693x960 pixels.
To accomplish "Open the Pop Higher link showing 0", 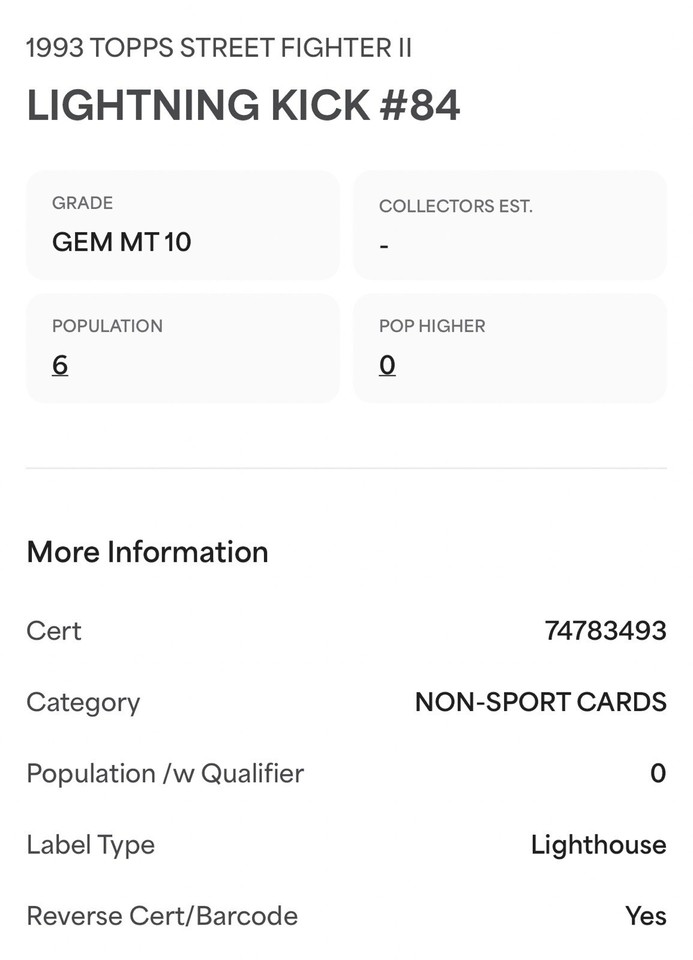I will 387,366.
